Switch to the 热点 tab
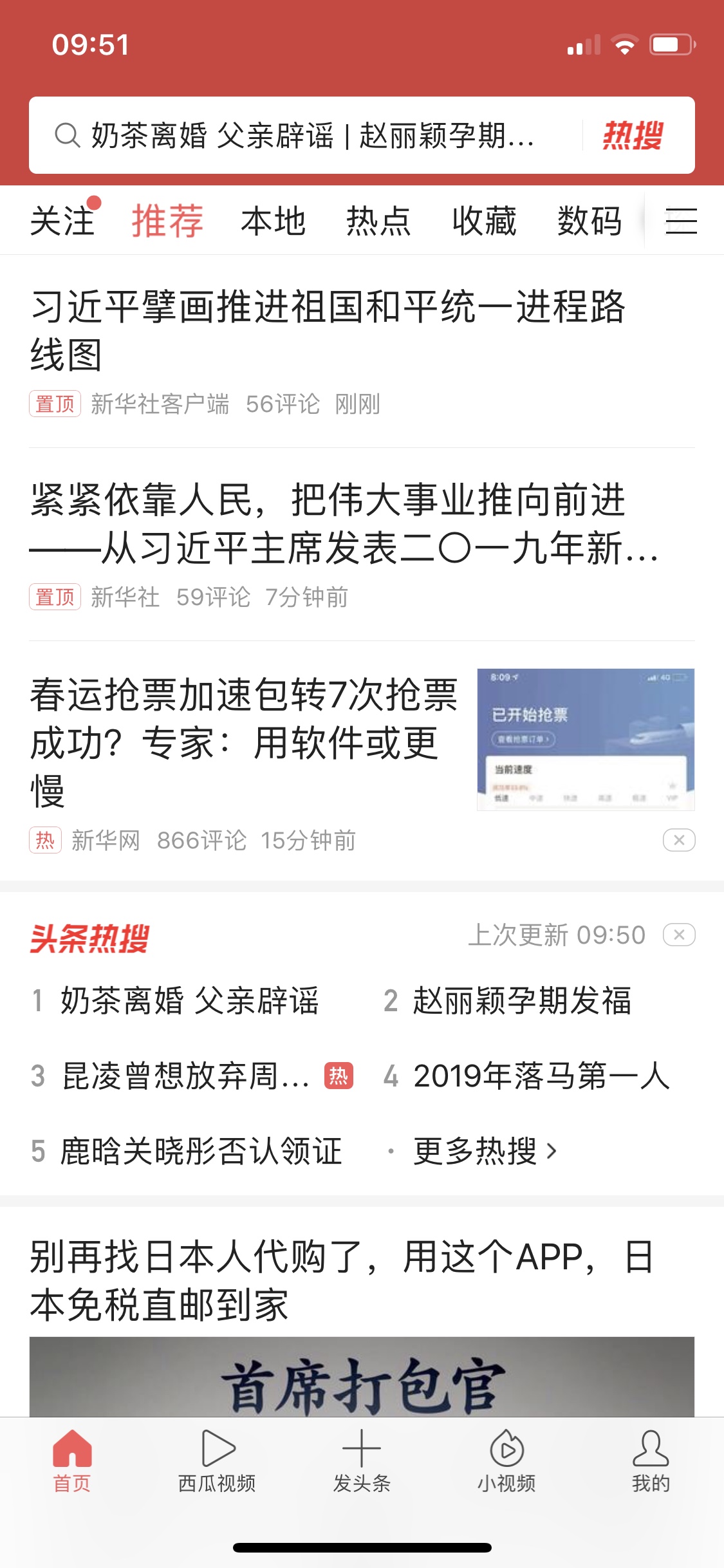The width and height of the screenshot is (724, 1568). (x=378, y=221)
